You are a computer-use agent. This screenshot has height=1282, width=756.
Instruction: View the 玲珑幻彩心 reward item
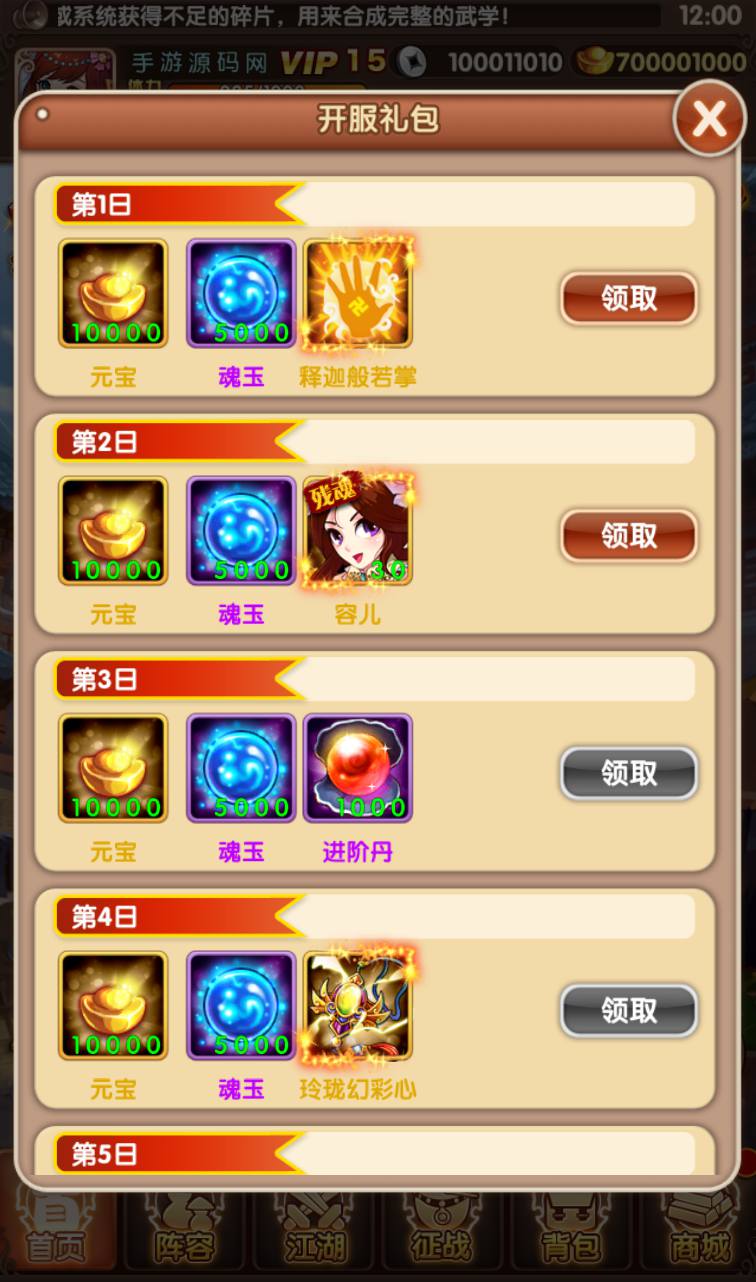pyautogui.click(x=358, y=1005)
